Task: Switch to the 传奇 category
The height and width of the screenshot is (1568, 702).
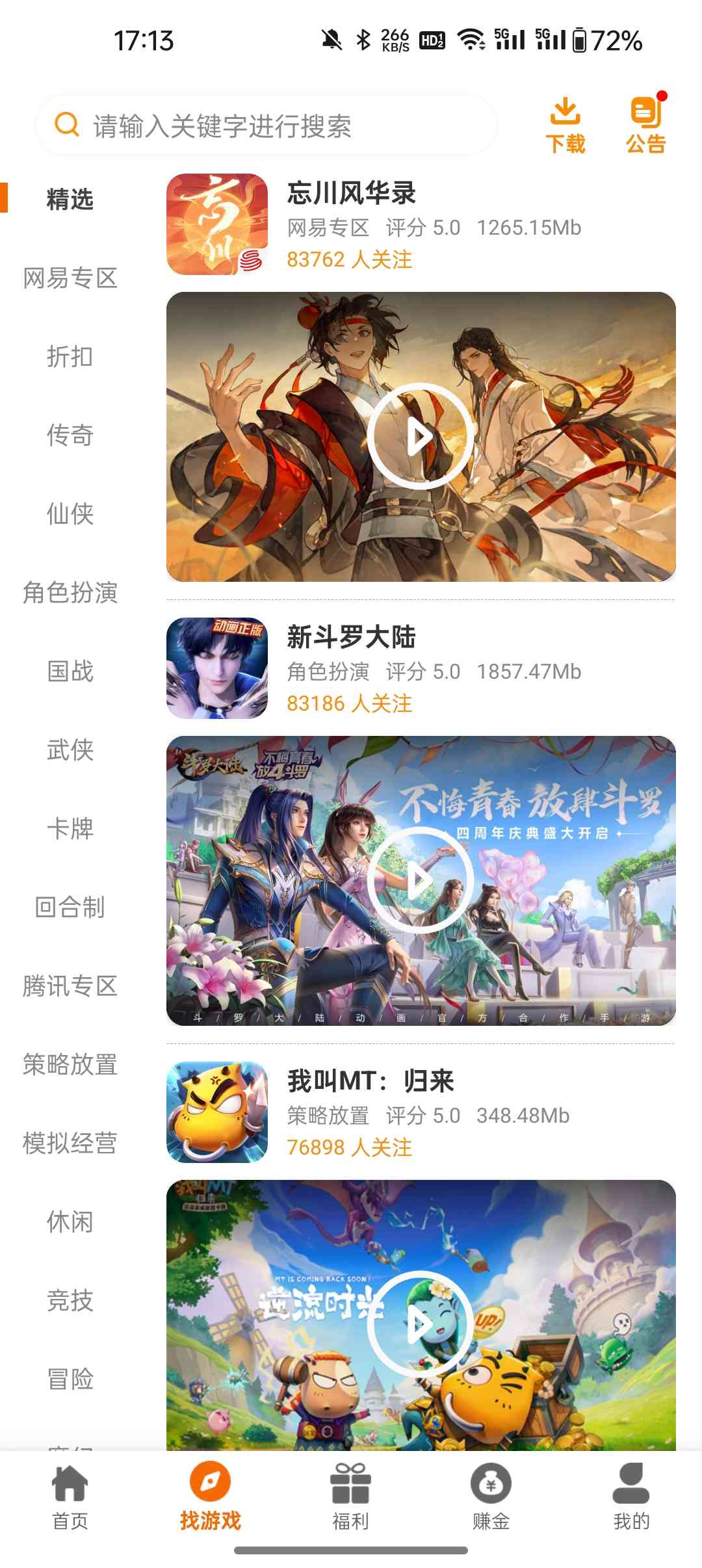Action: pos(70,435)
